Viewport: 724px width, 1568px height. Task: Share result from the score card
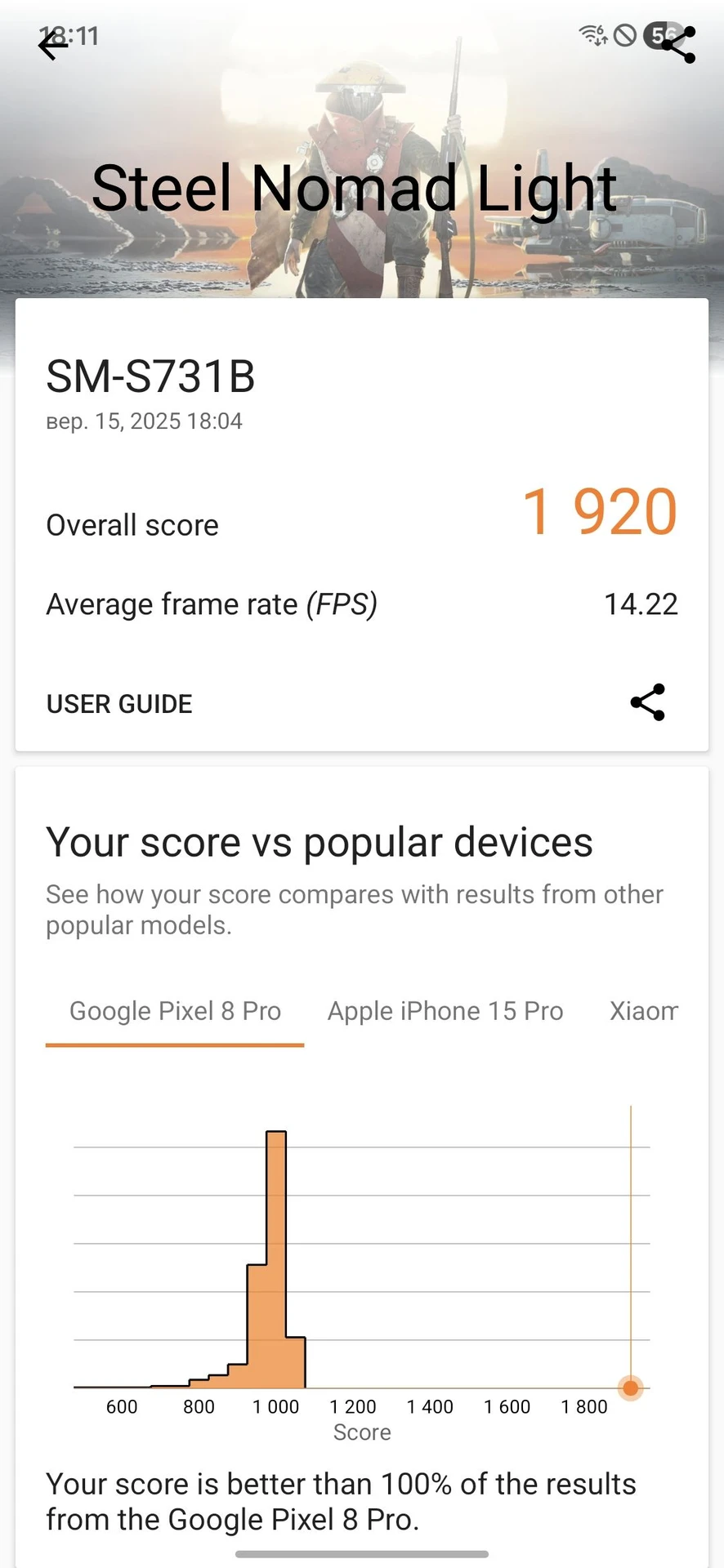point(647,702)
